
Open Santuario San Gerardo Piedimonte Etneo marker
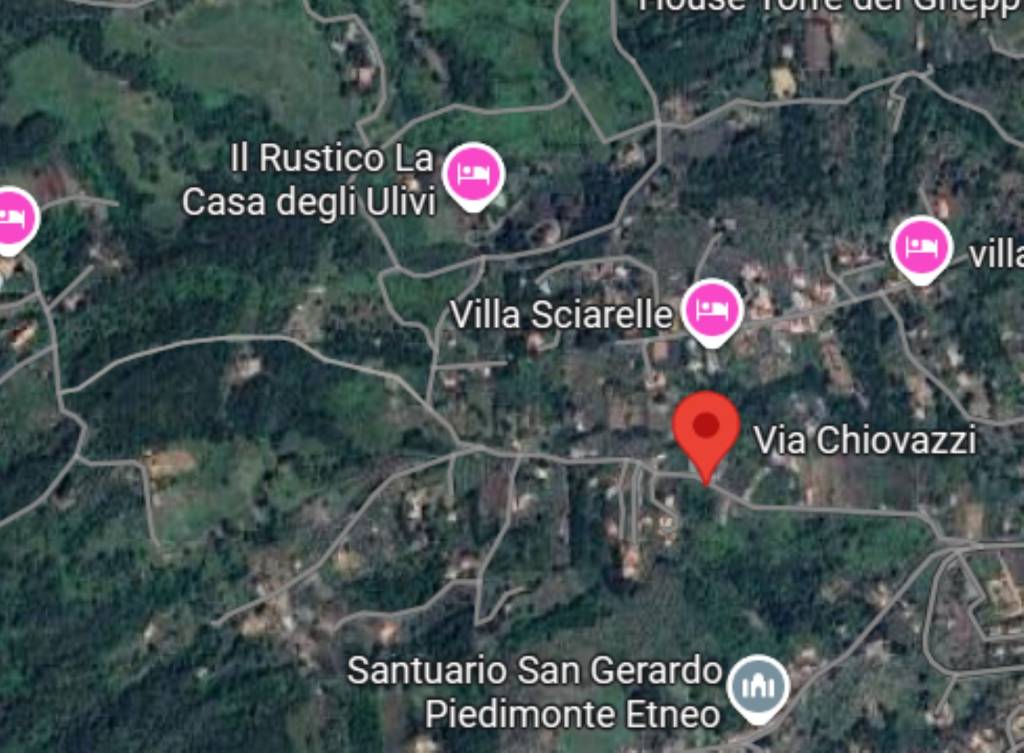(759, 688)
